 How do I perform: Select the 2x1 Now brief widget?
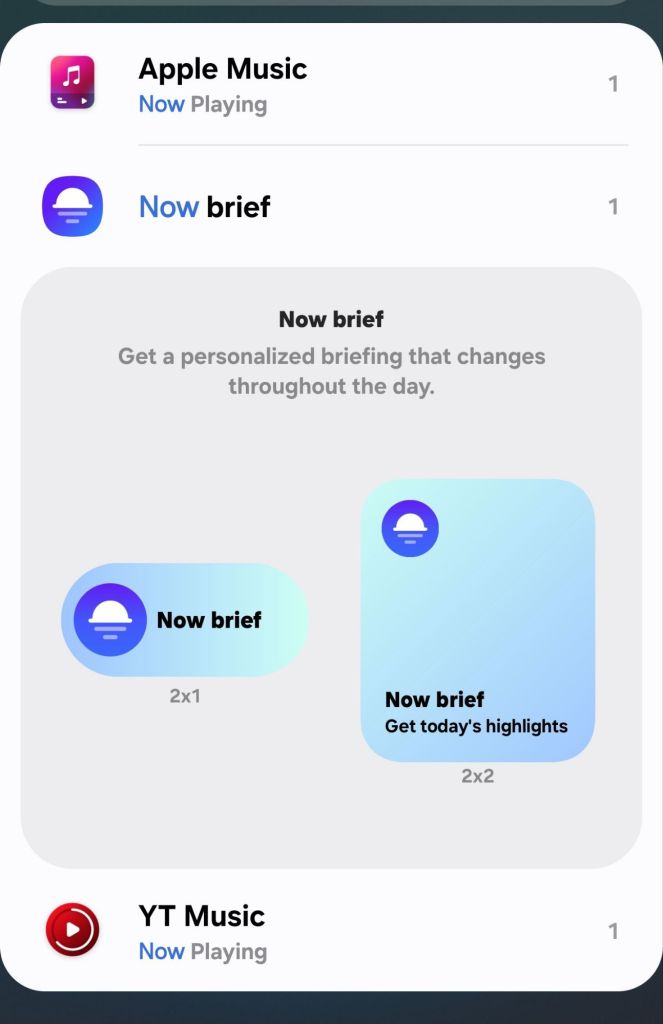pyautogui.click(x=185, y=620)
